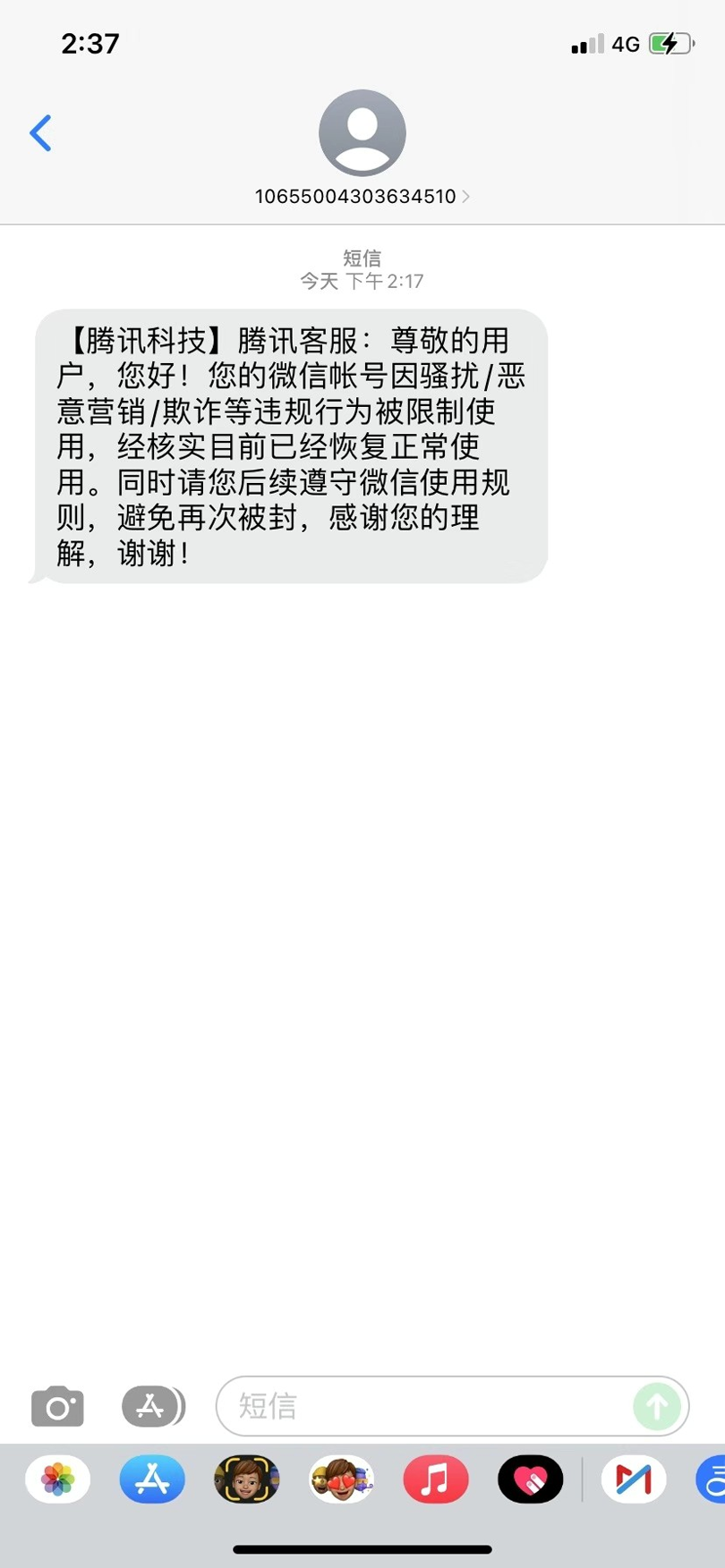Screen dimensions: 725x1568
Task: Open the camera to attach a photo
Action: point(57,1406)
